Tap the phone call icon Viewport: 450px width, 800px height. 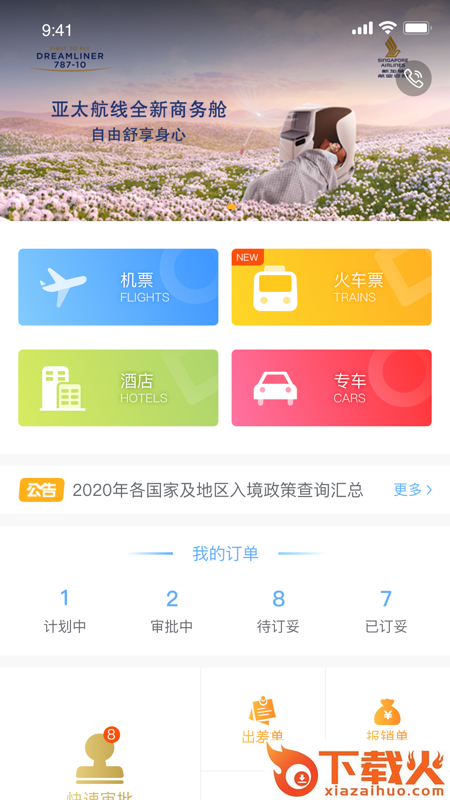(x=414, y=79)
